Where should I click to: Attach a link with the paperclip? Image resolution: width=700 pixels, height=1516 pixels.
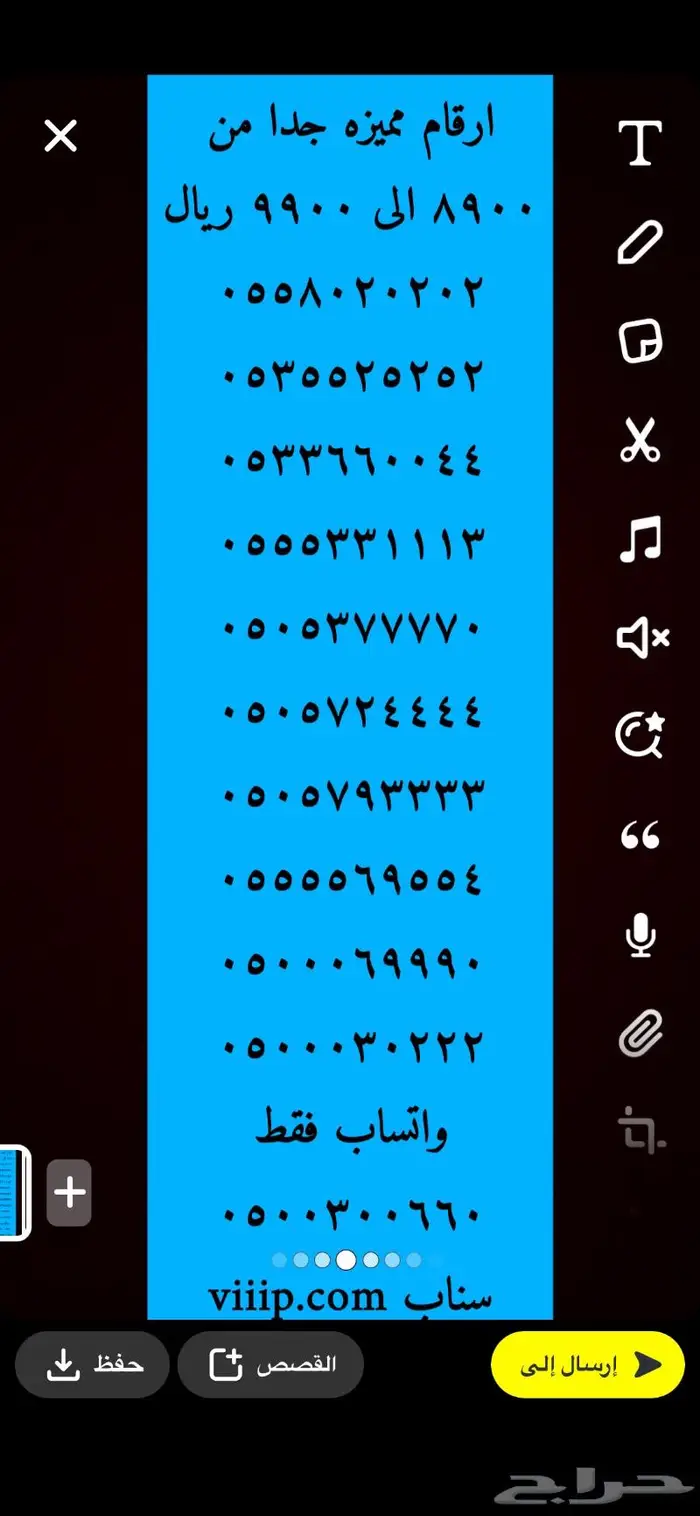[640, 1034]
